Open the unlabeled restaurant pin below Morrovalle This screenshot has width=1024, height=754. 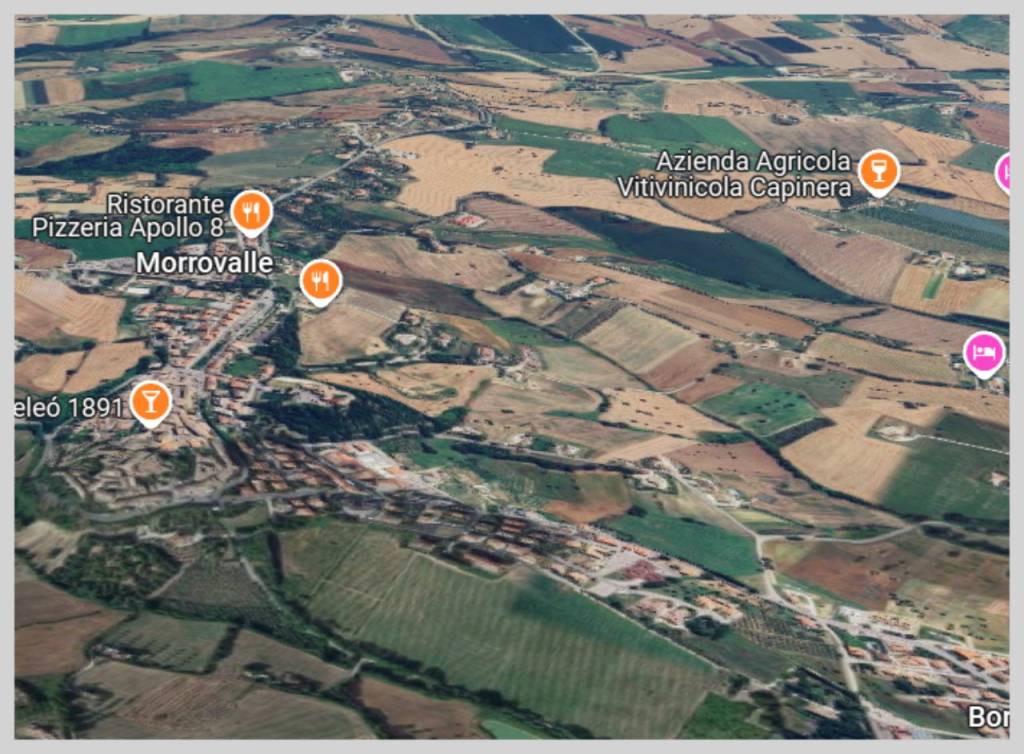320,280
